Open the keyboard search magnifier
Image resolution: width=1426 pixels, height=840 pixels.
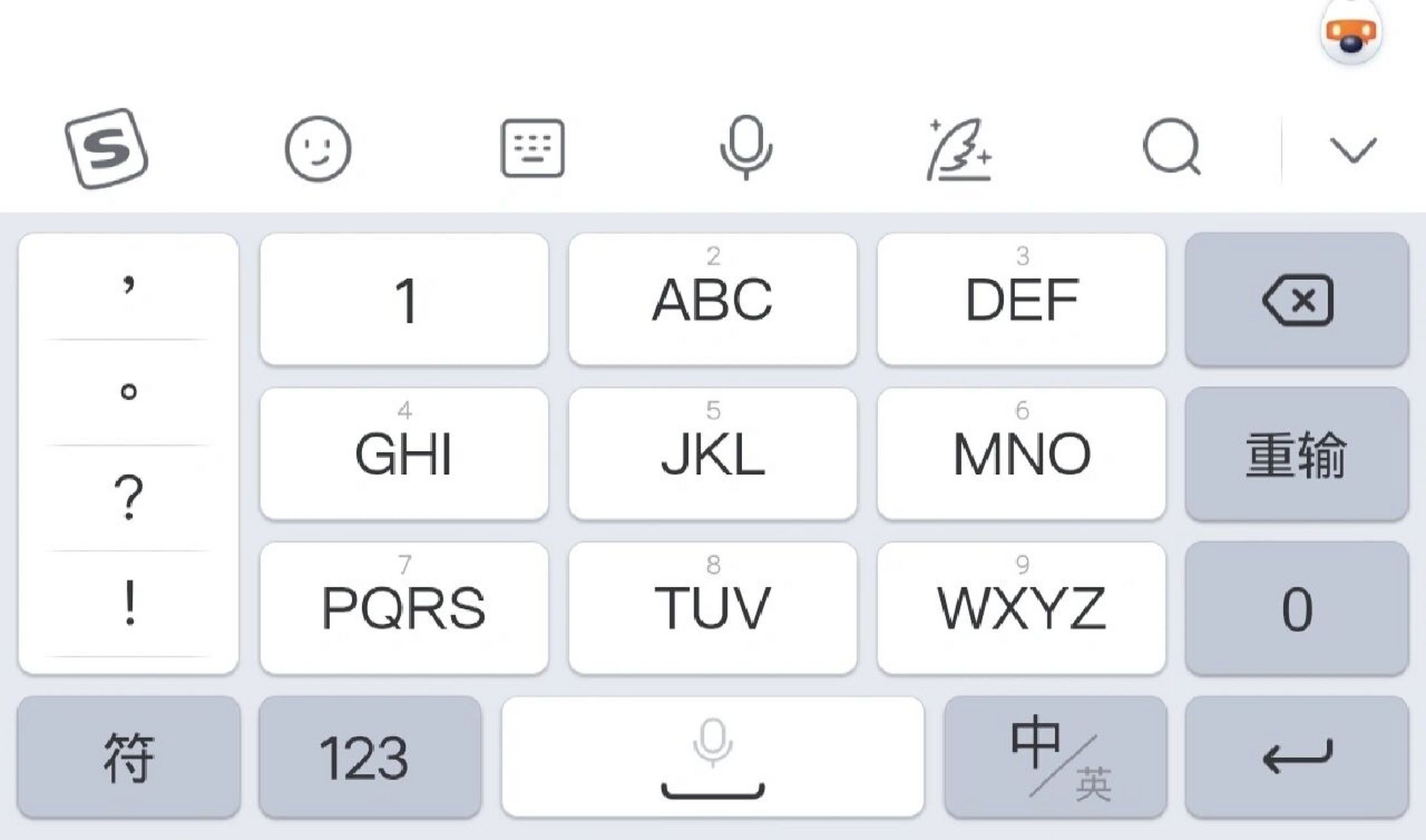[1171, 147]
